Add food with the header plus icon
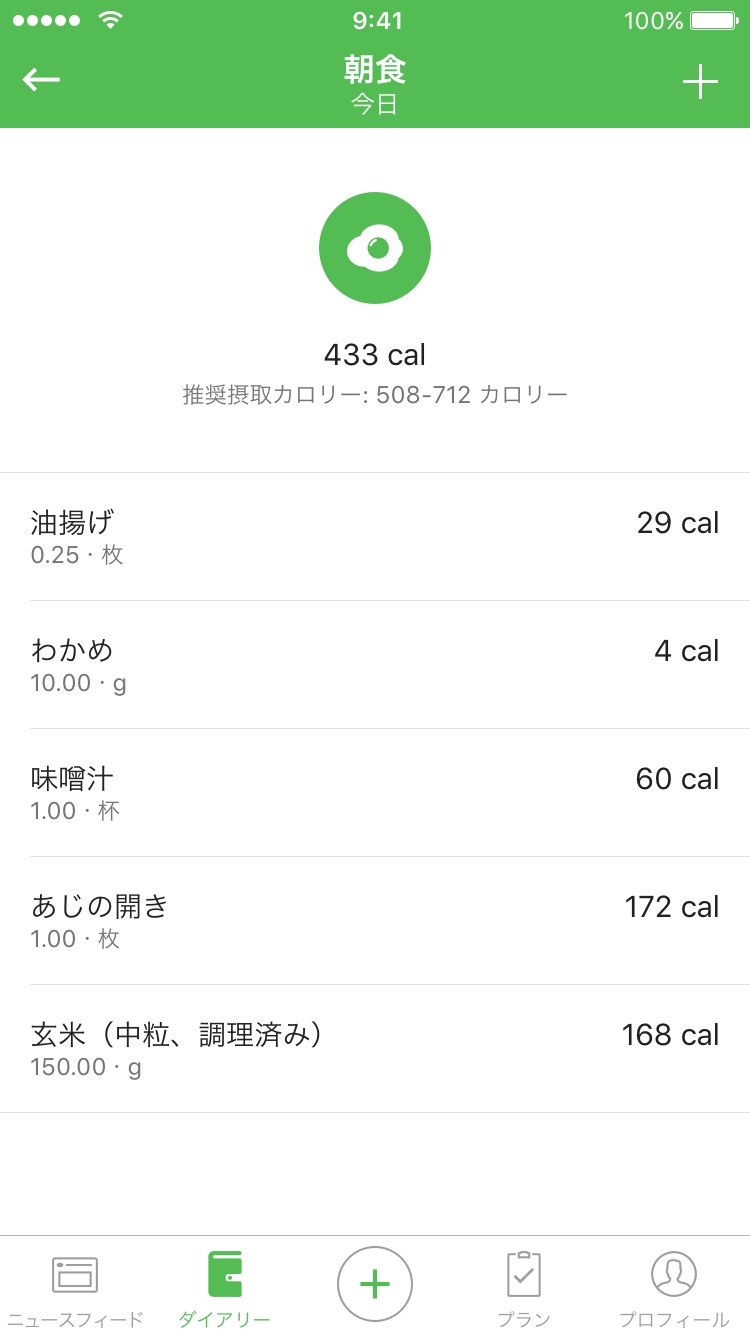The height and width of the screenshot is (1334, 750). coord(700,82)
